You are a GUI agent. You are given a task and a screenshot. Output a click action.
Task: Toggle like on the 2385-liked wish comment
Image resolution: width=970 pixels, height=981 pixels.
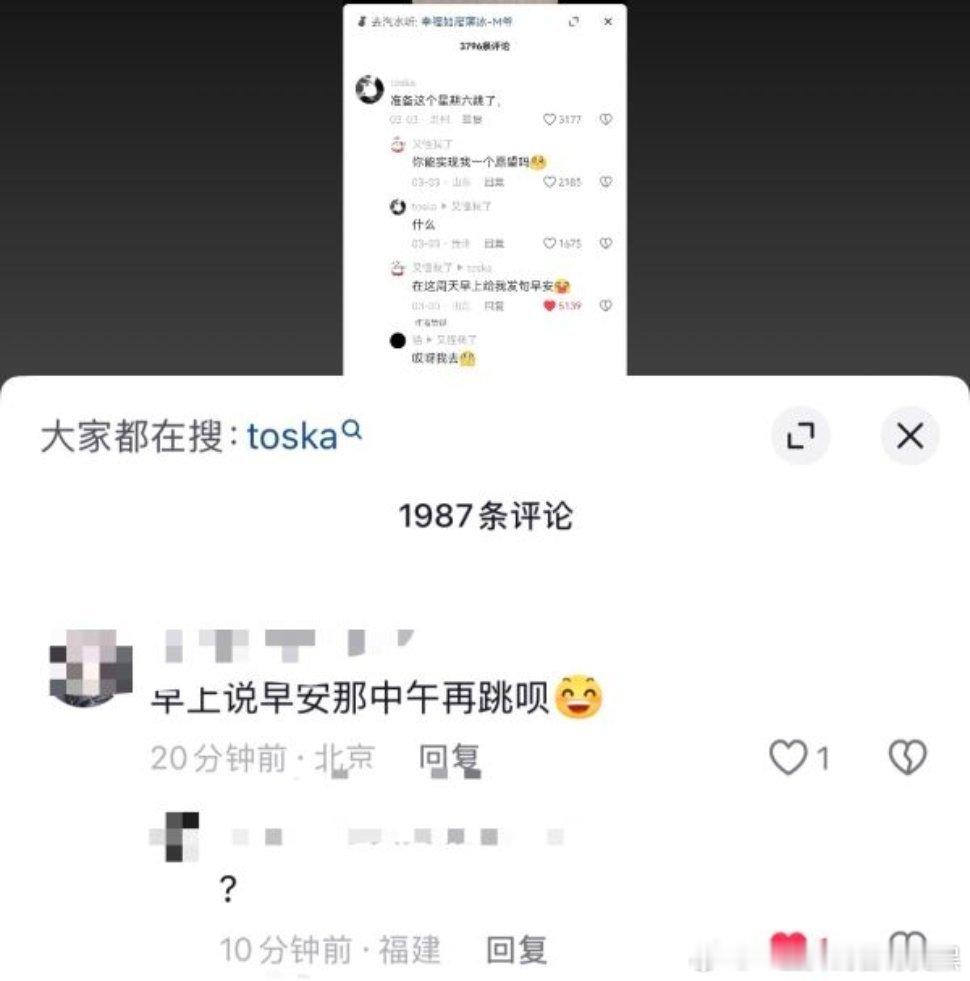550,182
